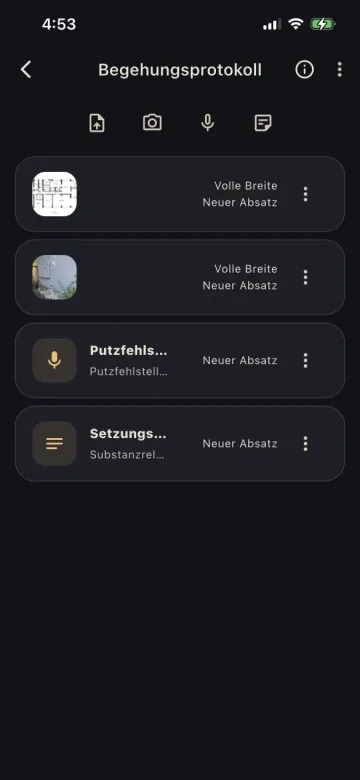The image size is (360, 780).
Task: Open options for the Setzungs… entry
Action: point(305,444)
